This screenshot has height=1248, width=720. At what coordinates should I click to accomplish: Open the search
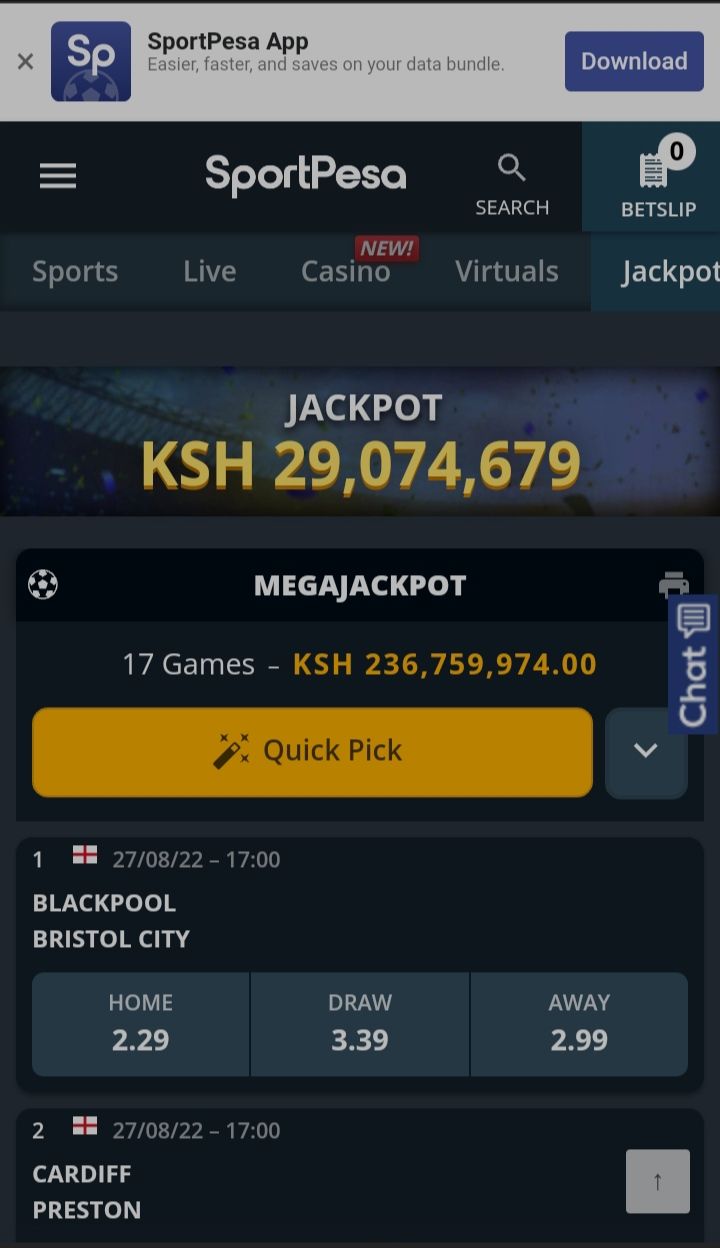pos(512,185)
